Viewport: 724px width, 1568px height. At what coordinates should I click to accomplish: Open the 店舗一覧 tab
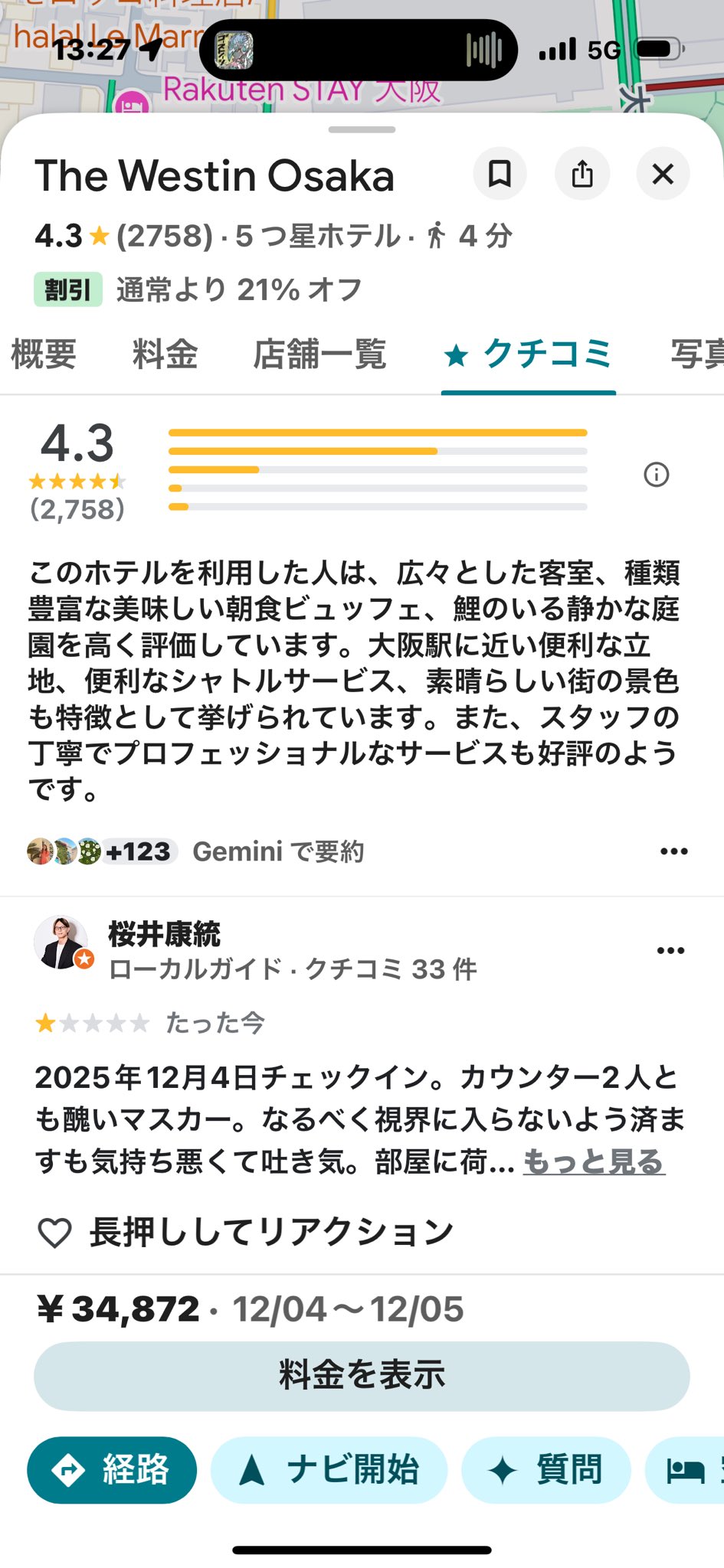pyautogui.click(x=319, y=354)
